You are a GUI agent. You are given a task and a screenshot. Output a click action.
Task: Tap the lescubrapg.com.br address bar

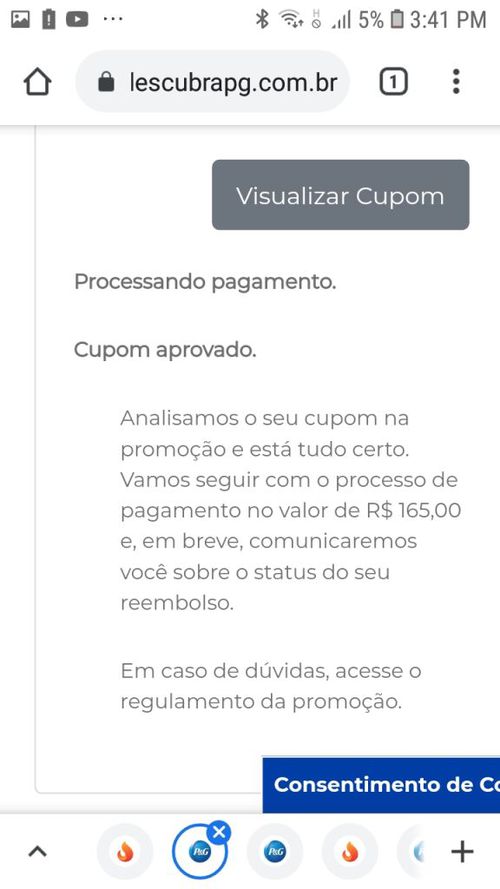click(213, 82)
